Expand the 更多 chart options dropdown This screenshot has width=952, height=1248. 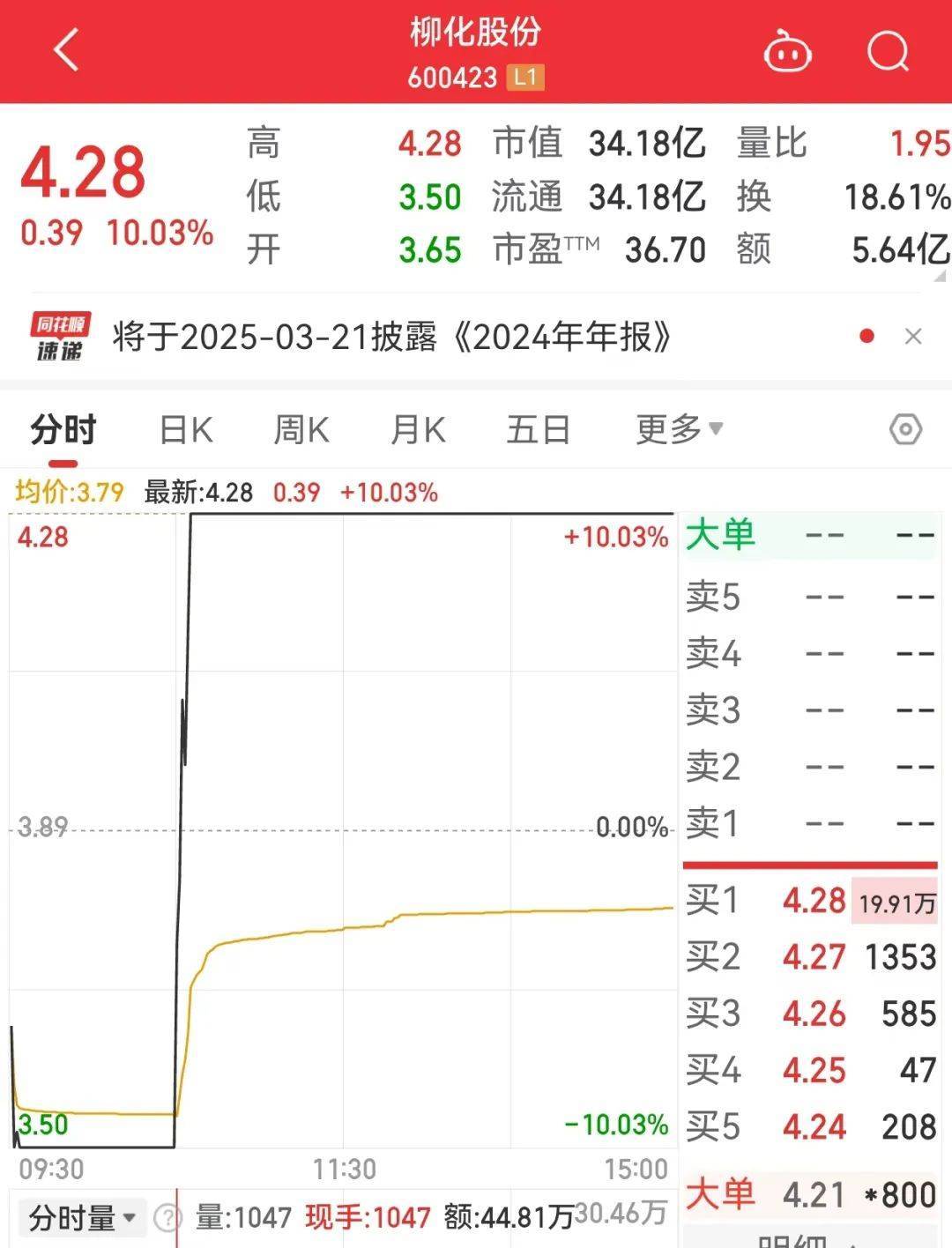point(674,430)
